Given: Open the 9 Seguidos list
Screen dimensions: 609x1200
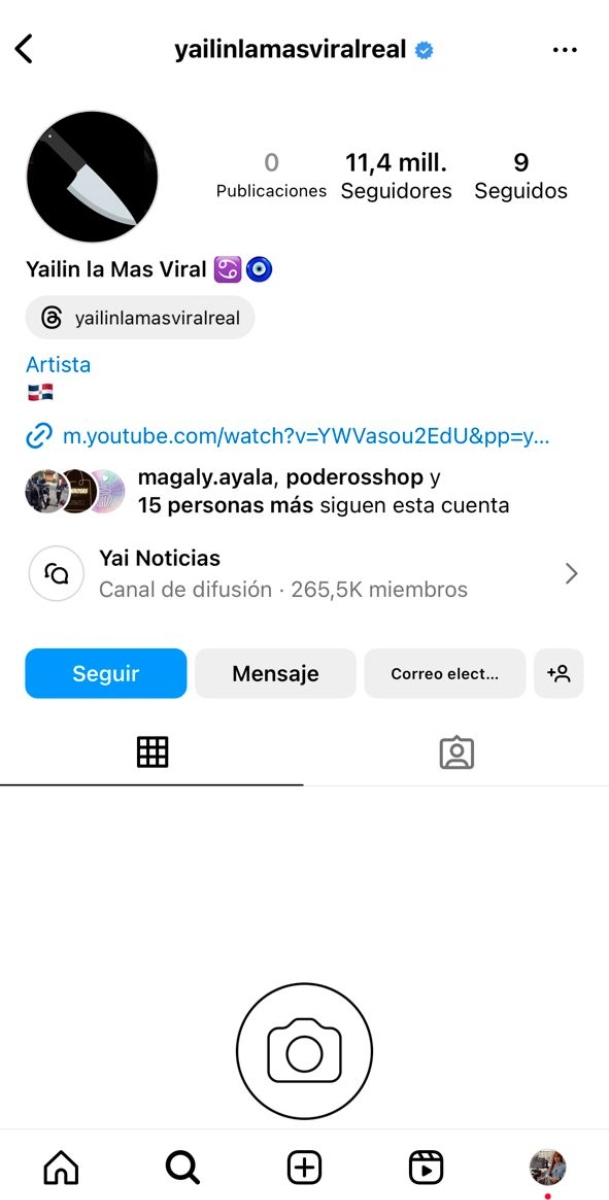Looking at the screenshot, I should 521,176.
